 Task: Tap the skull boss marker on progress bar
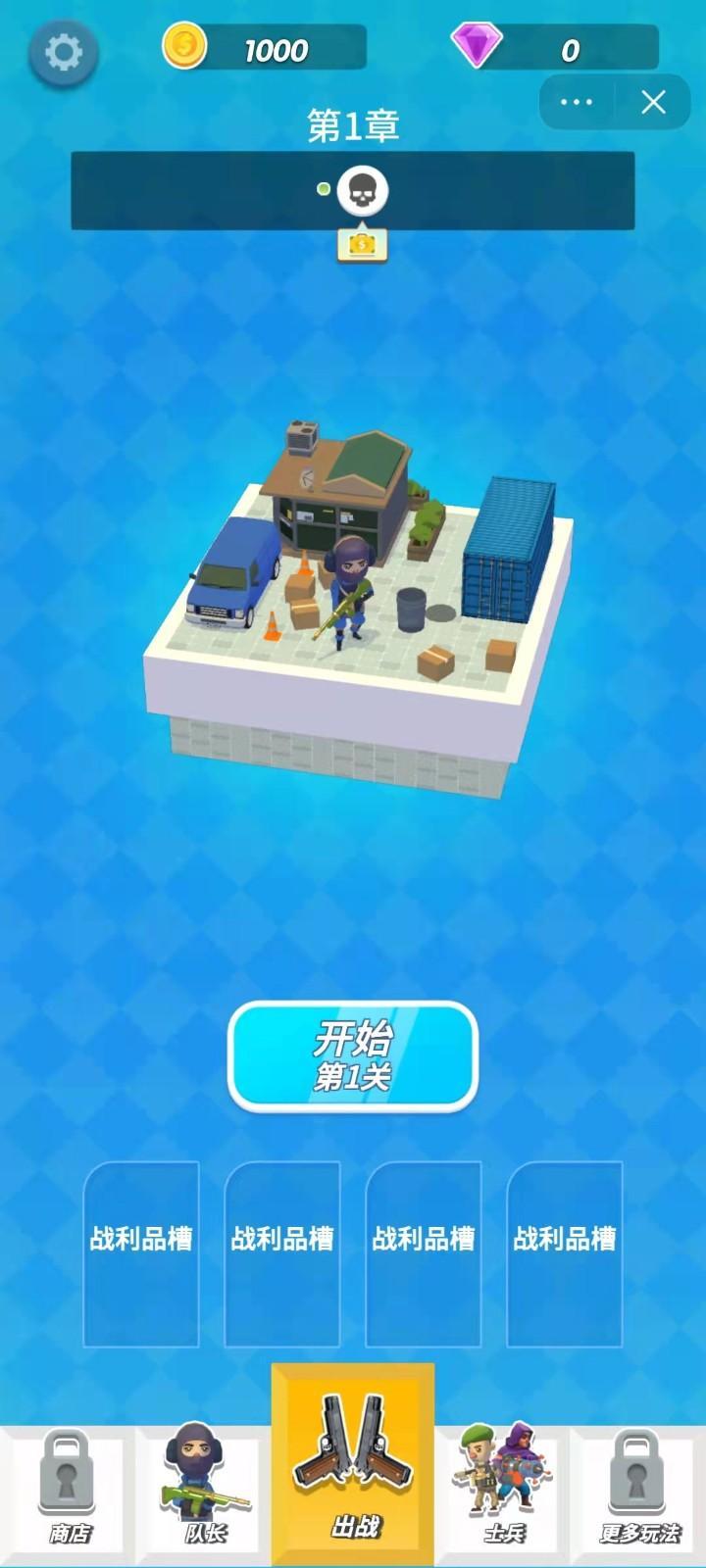(362, 191)
